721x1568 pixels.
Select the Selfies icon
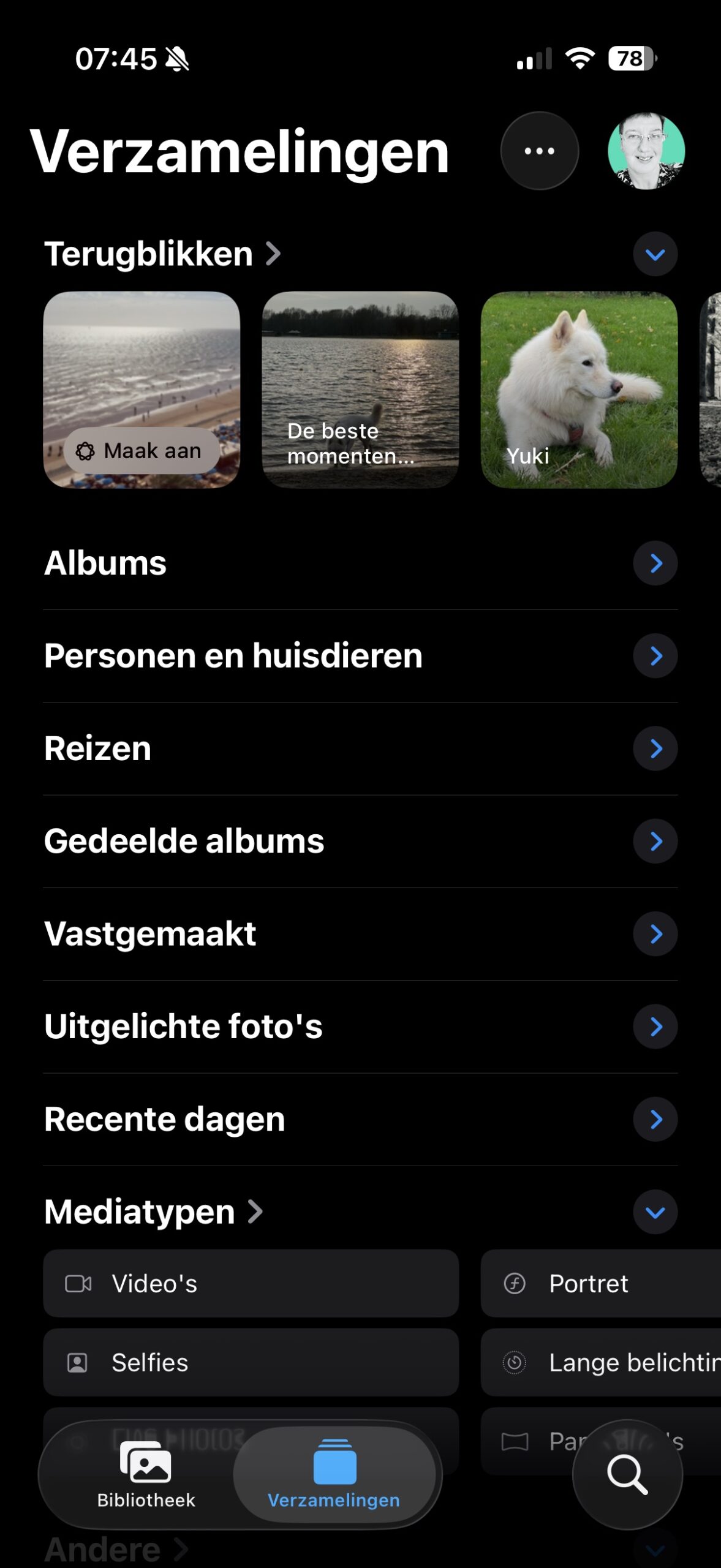[77, 1362]
